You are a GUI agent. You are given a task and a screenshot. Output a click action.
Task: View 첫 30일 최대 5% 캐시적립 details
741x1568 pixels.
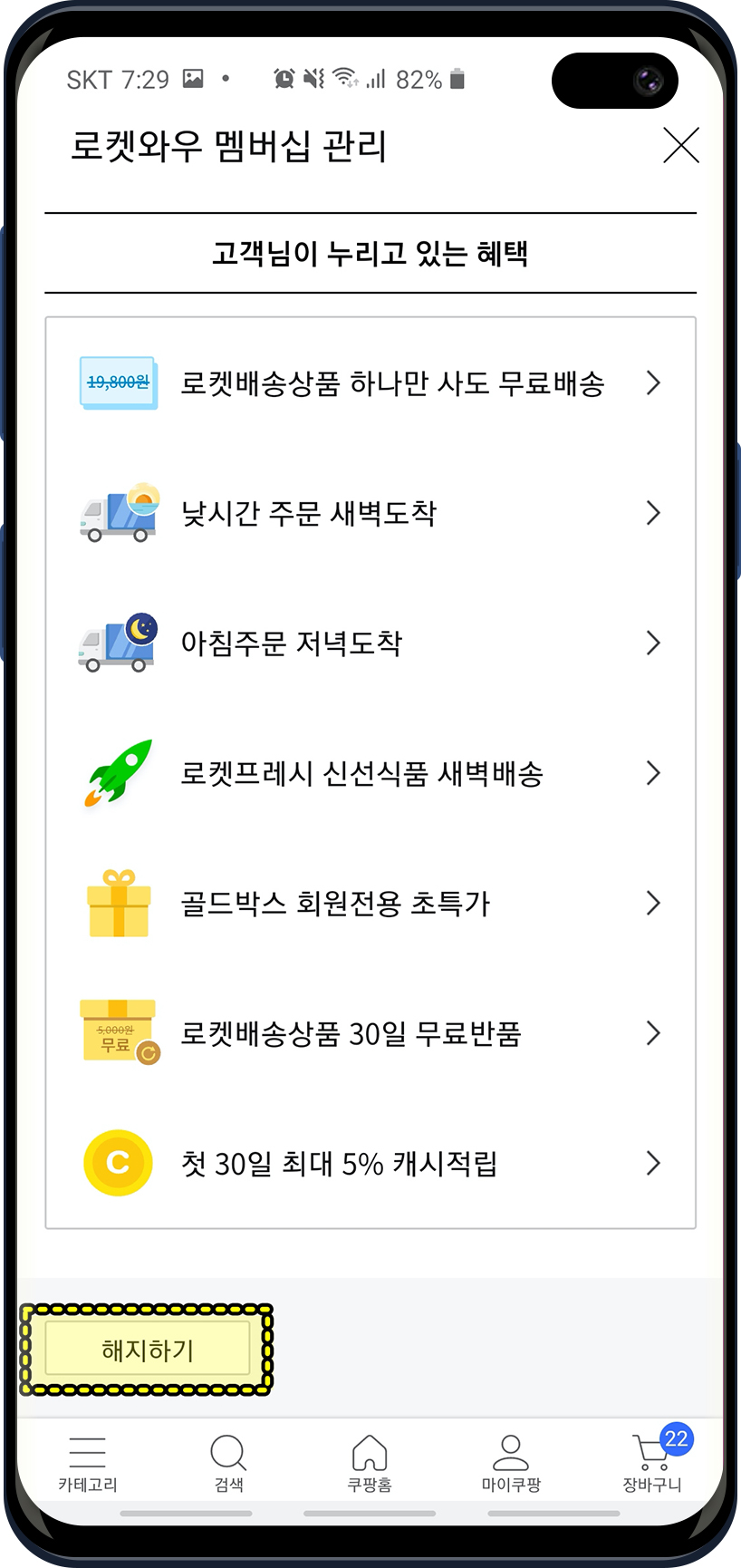coord(370,1163)
